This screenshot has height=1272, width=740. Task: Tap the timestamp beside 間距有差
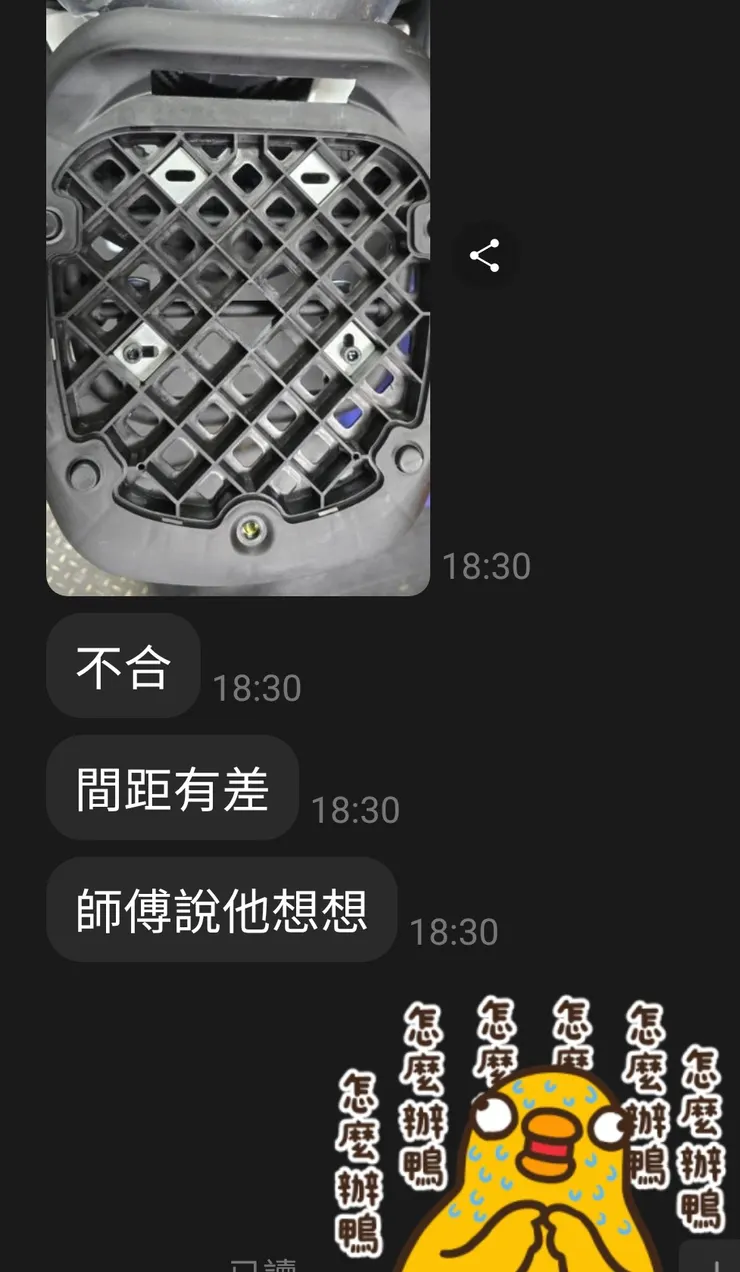click(355, 810)
